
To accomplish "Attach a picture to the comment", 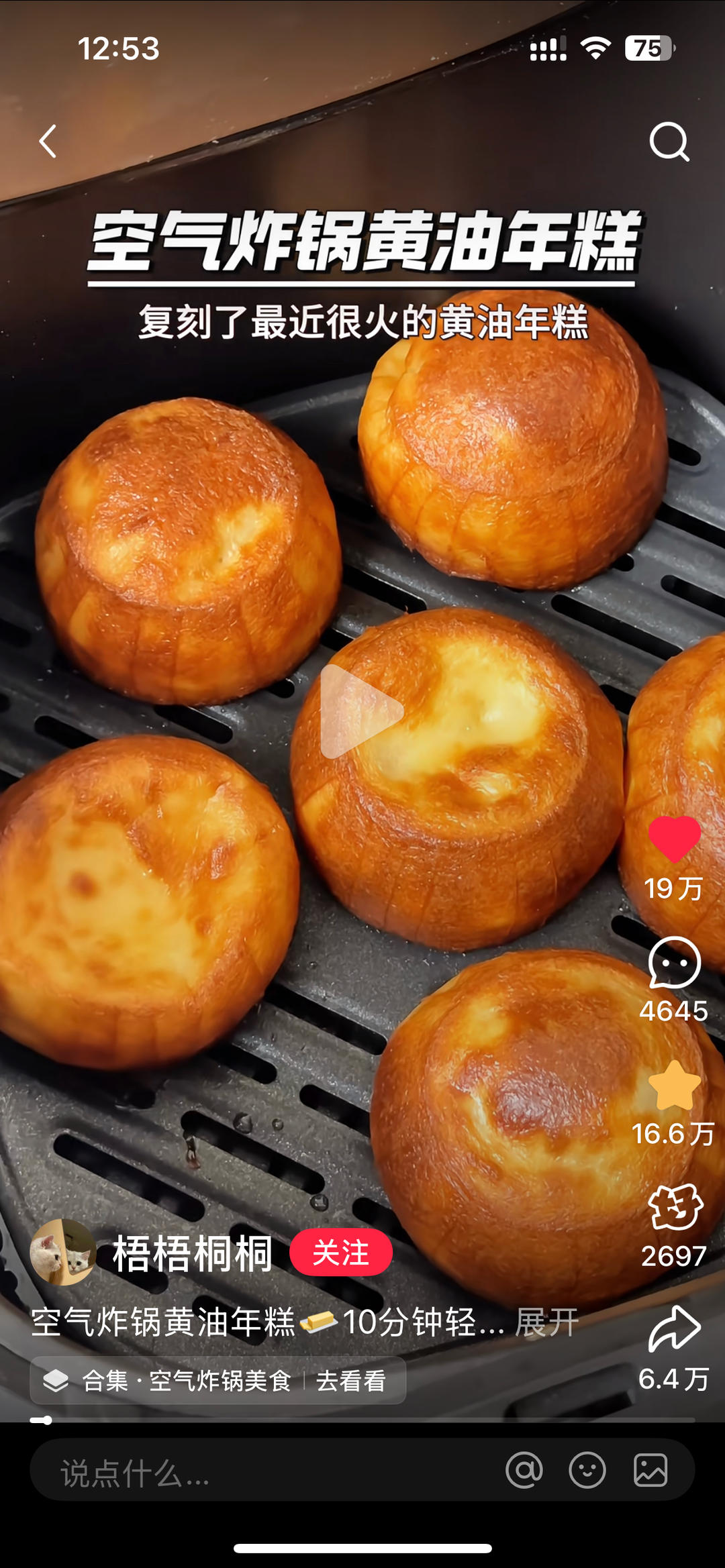I will pyautogui.click(x=650, y=1471).
